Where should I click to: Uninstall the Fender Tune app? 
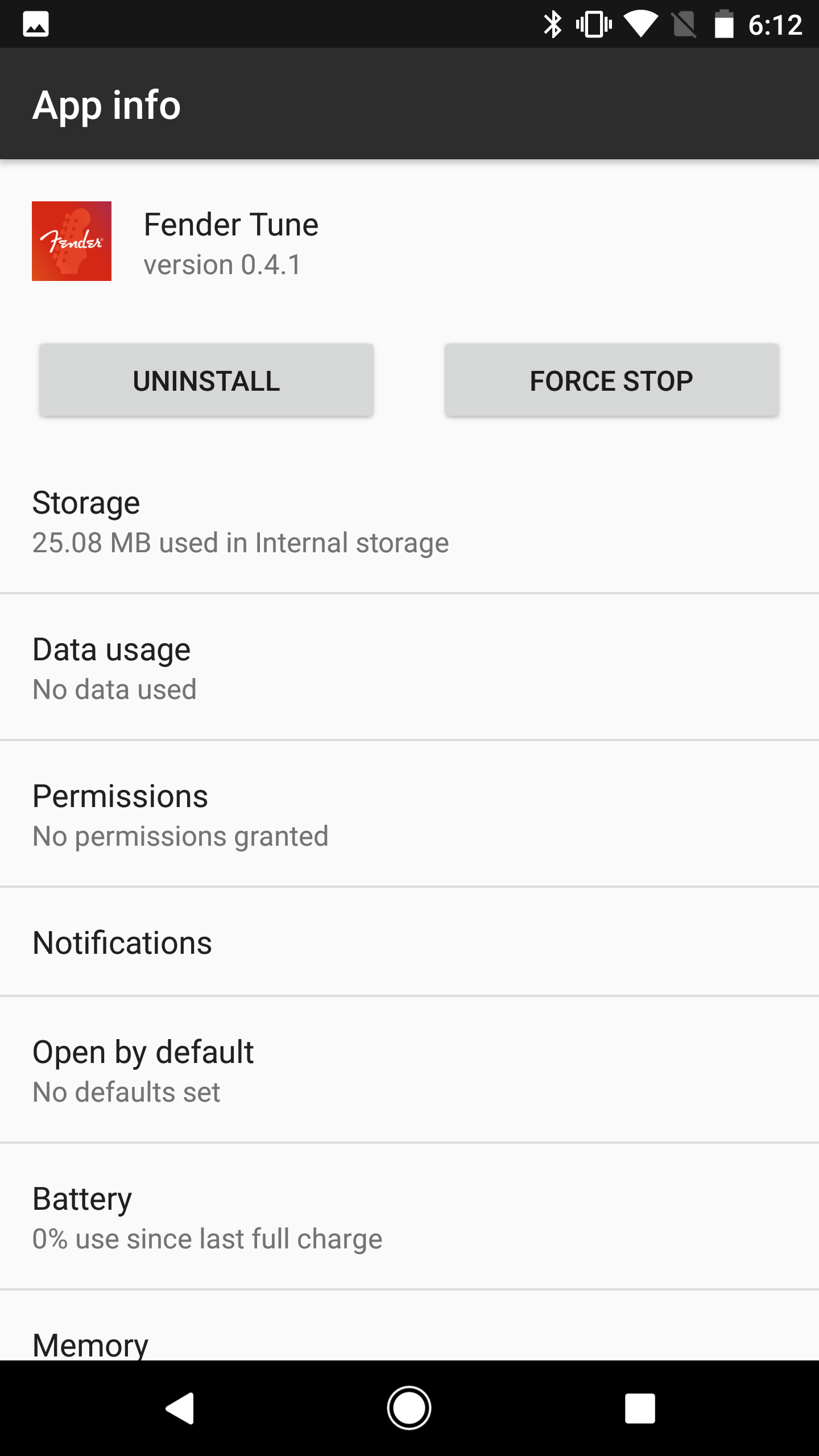[206, 380]
